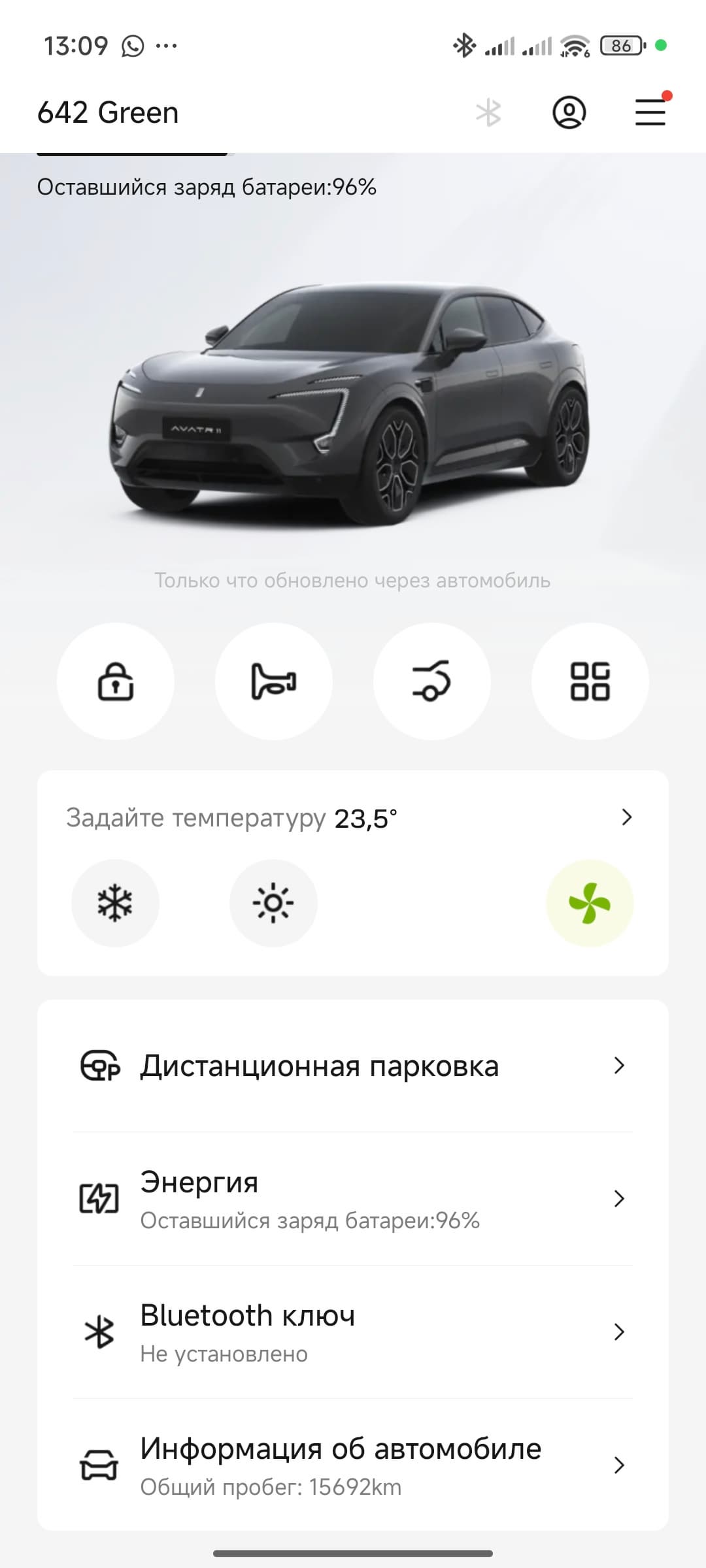Open Дистанционная парковка
This screenshot has width=706, height=1568.
click(x=353, y=1066)
